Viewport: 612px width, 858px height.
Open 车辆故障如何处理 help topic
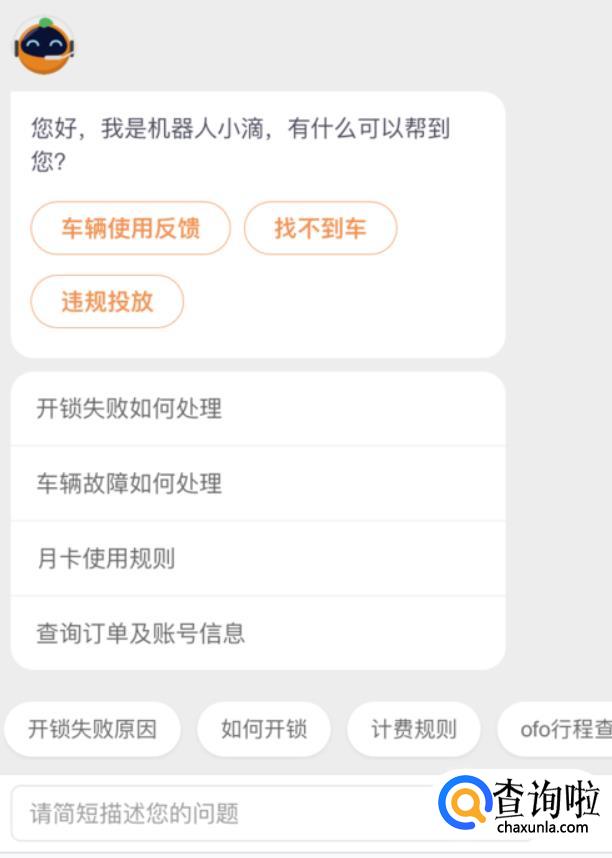pyautogui.click(x=257, y=483)
